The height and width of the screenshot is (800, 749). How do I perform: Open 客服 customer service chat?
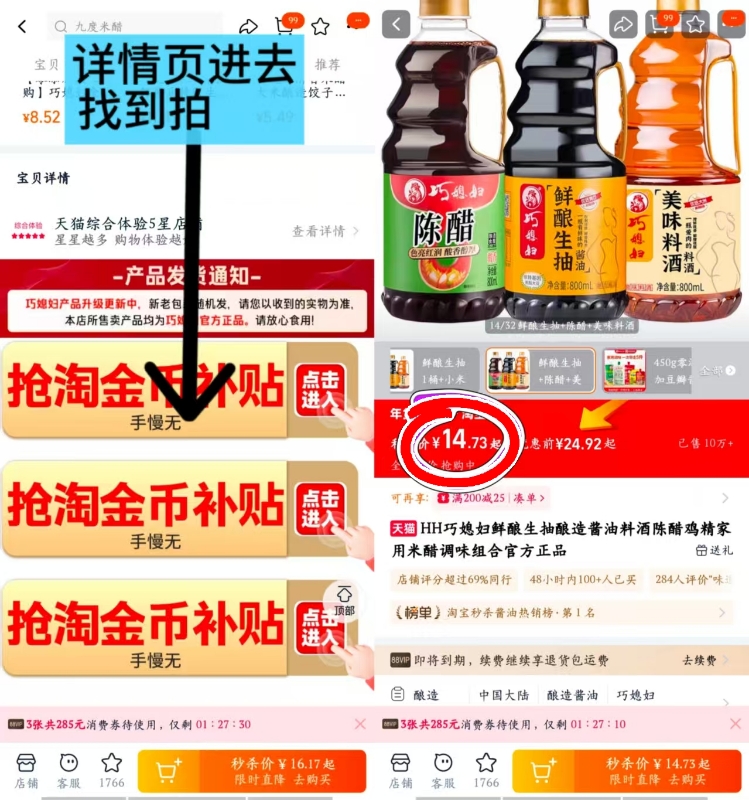(67, 770)
